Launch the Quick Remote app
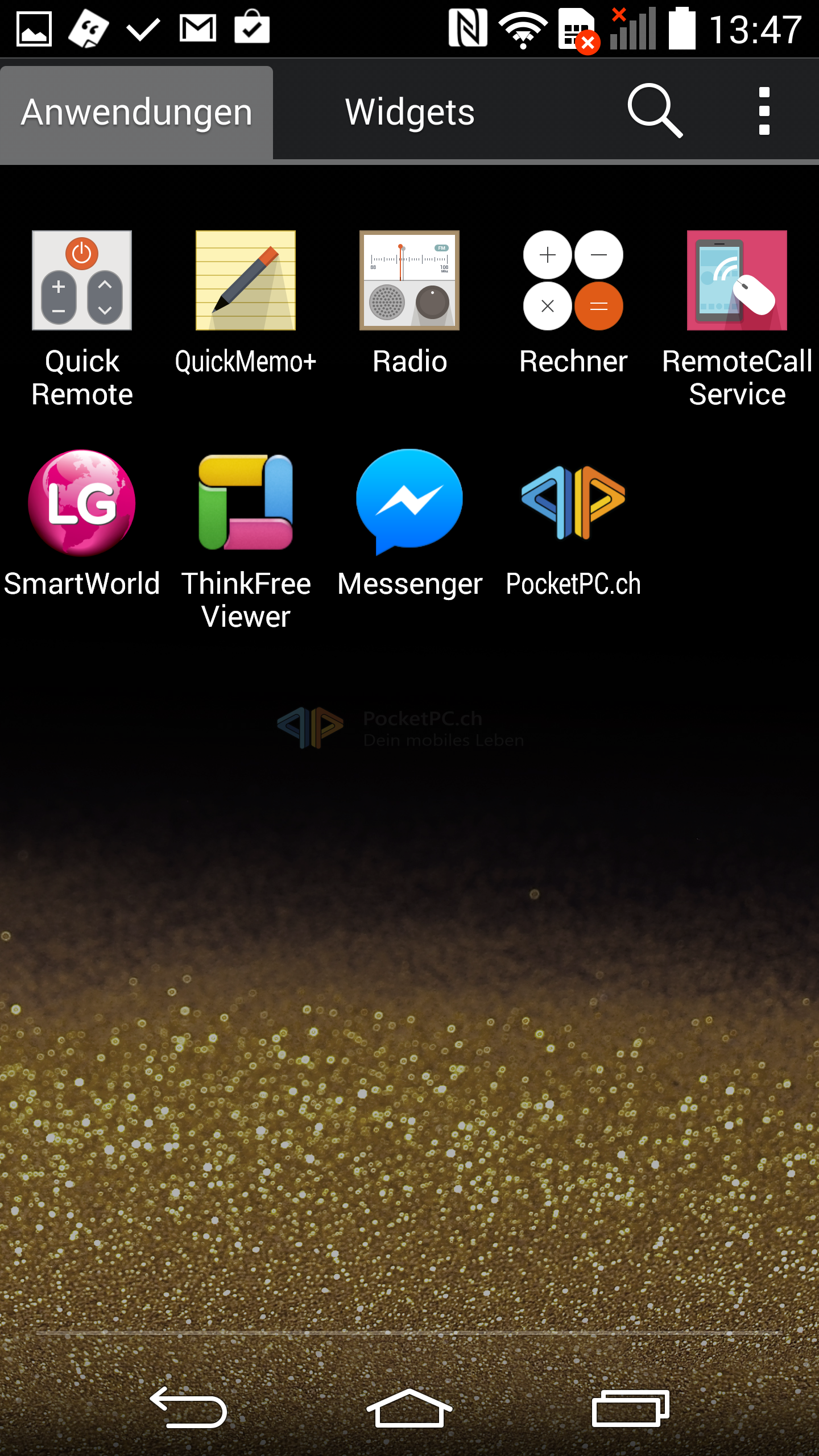Image resolution: width=819 pixels, height=1456 pixels. pyautogui.click(x=82, y=318)
